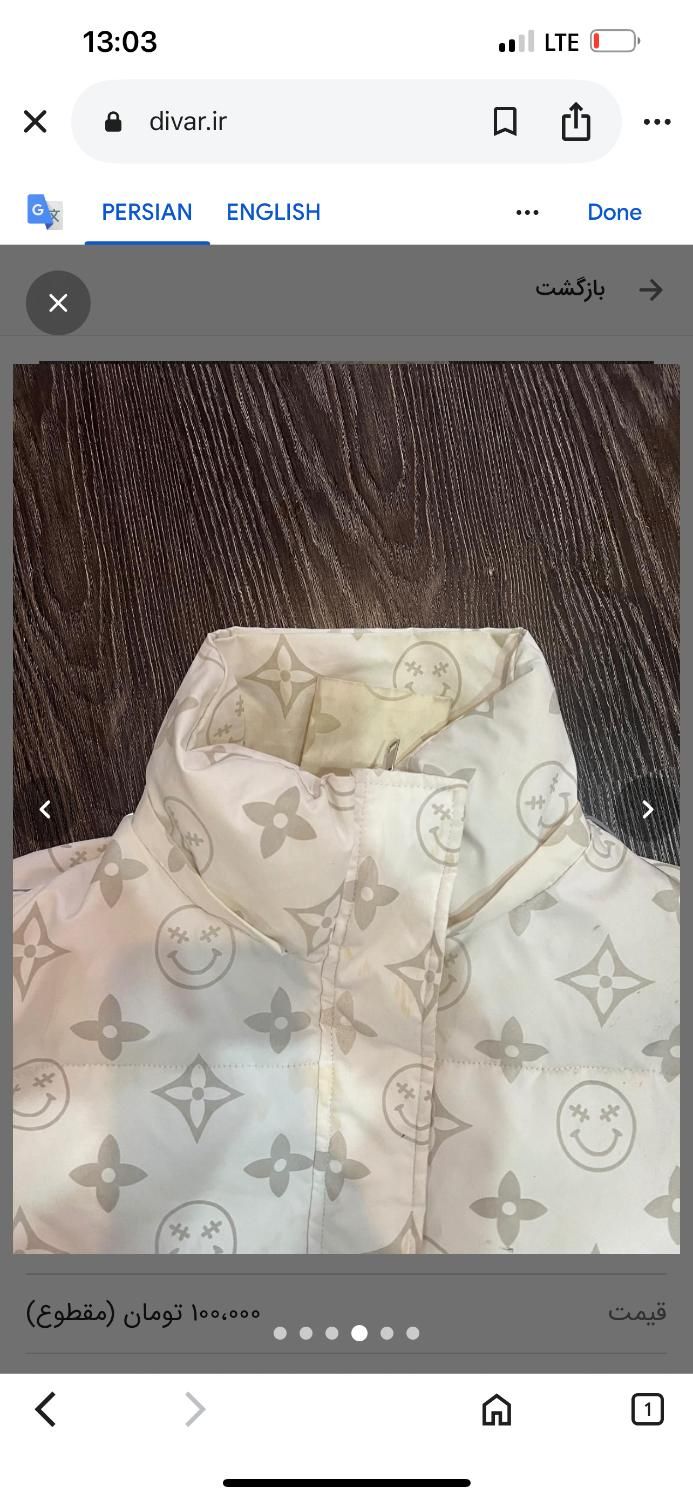Go back via the بازگشت arrow
This screenshot has width=693, height=1500.
pos(650,290)
